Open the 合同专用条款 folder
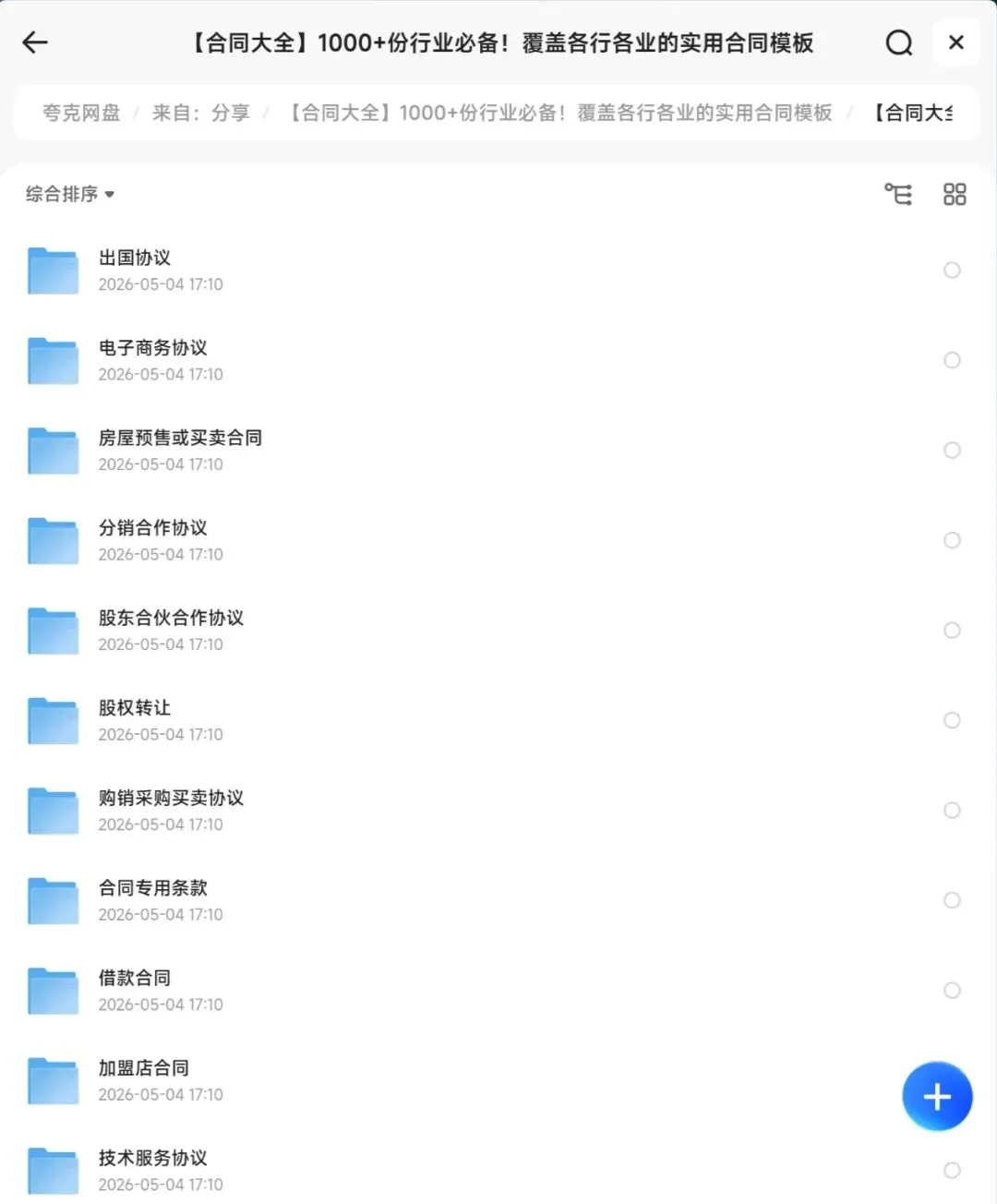Image resolution: width=997 pixels, height=1204 pixels. pos(498,900)
